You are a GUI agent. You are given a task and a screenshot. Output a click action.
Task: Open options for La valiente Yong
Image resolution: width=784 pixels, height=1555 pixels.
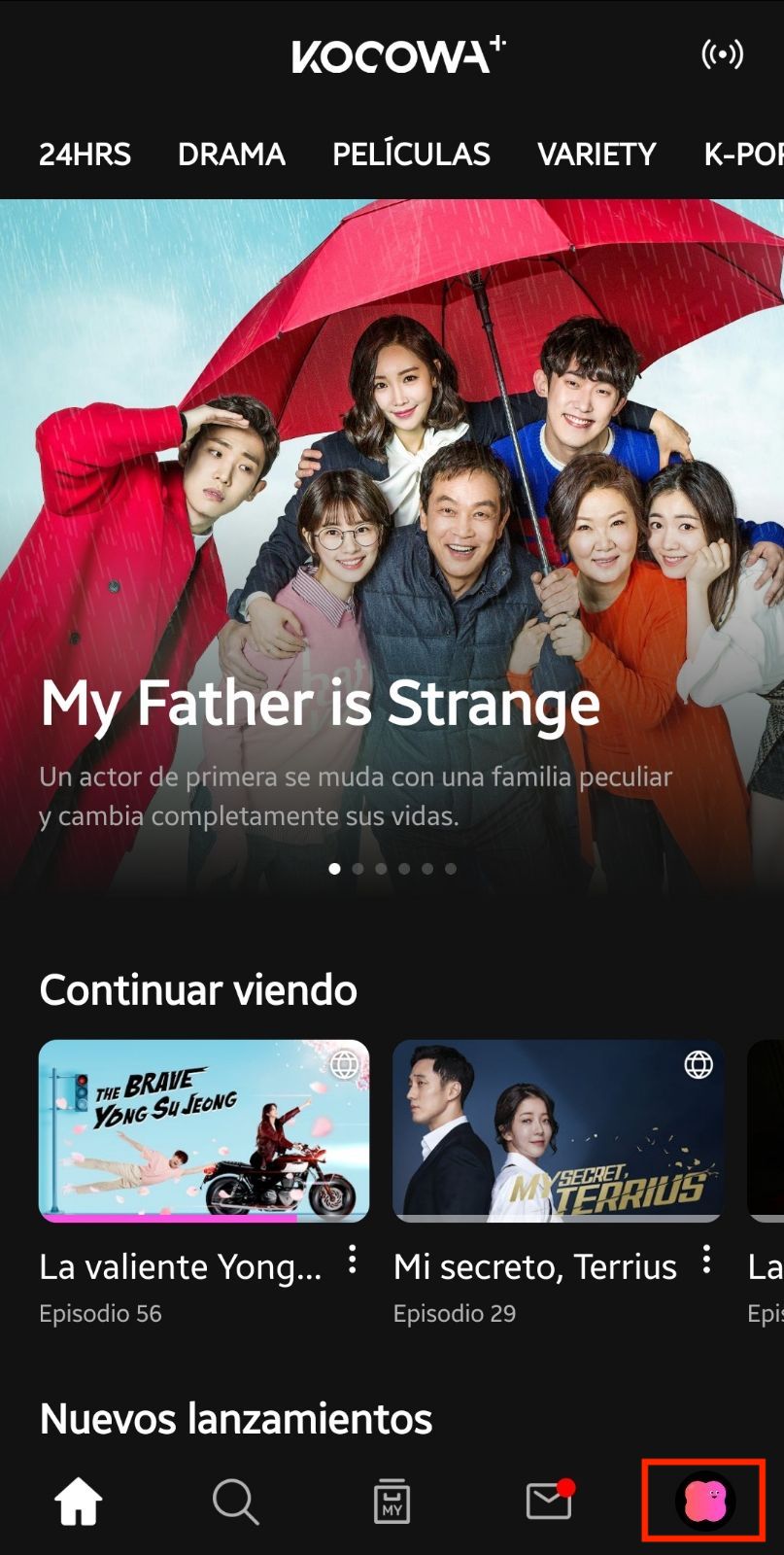click(353, 1261)
